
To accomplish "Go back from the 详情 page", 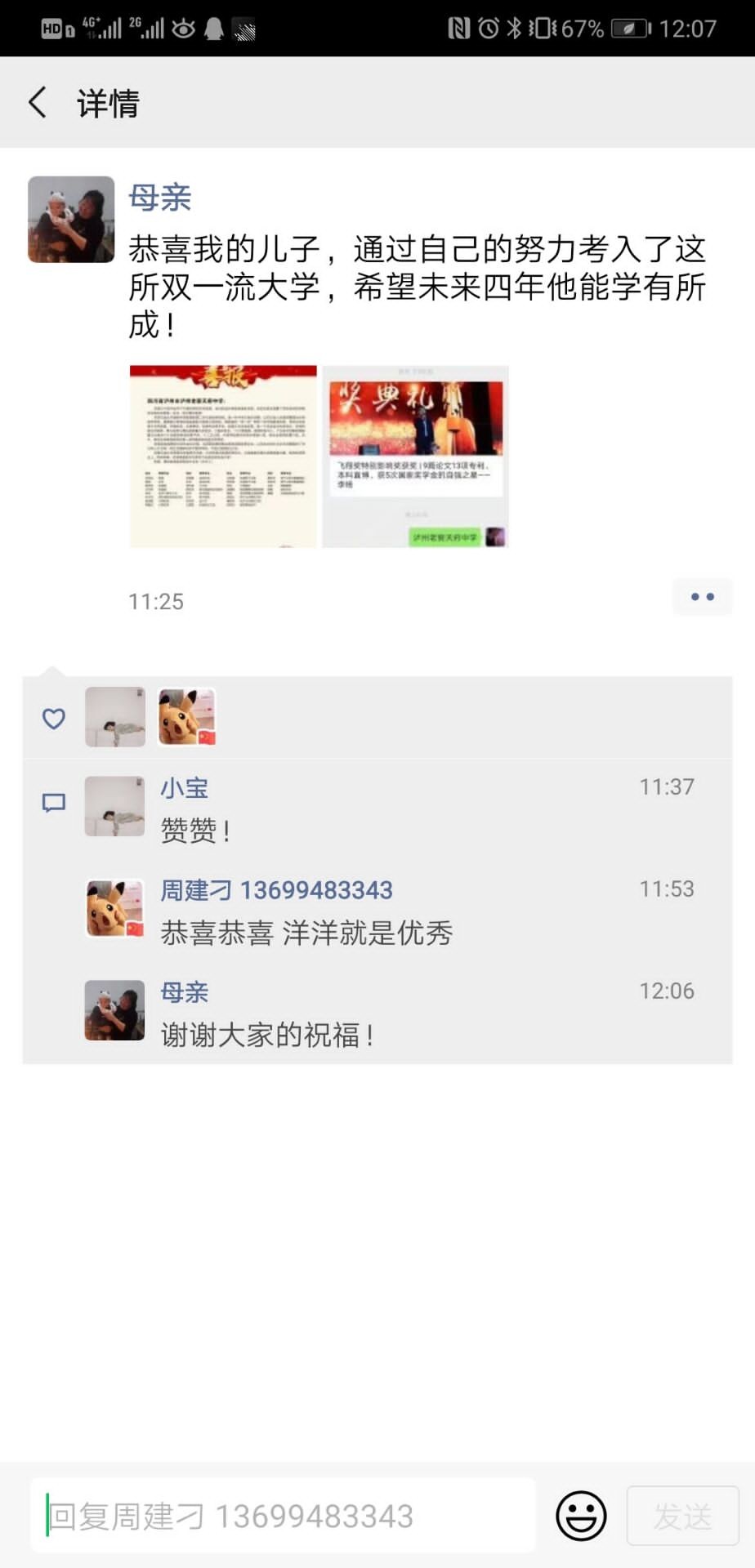I will (x=38, y=103).
